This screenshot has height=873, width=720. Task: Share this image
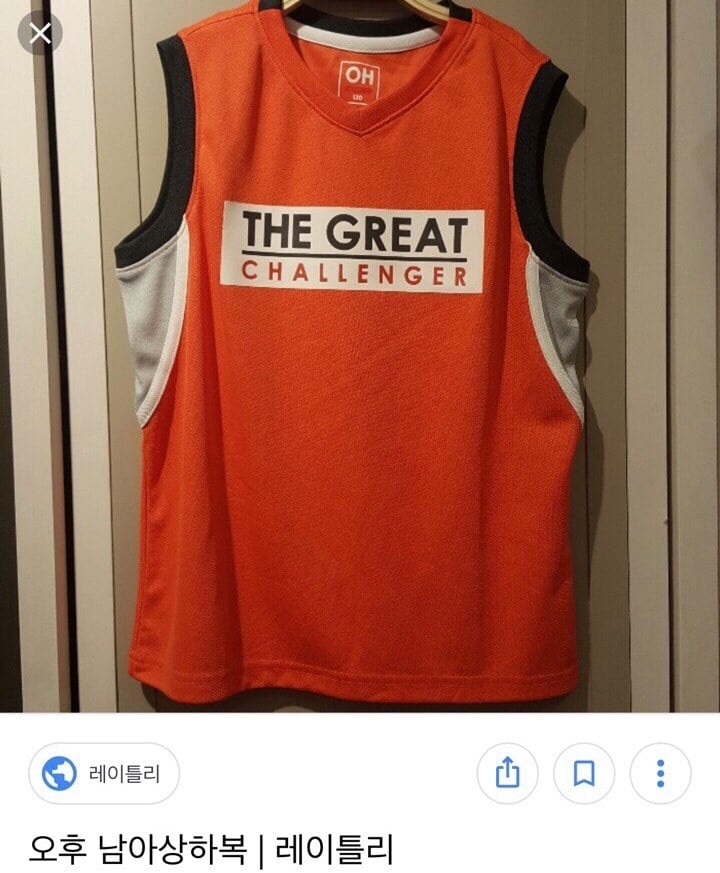tap(508, 773)
